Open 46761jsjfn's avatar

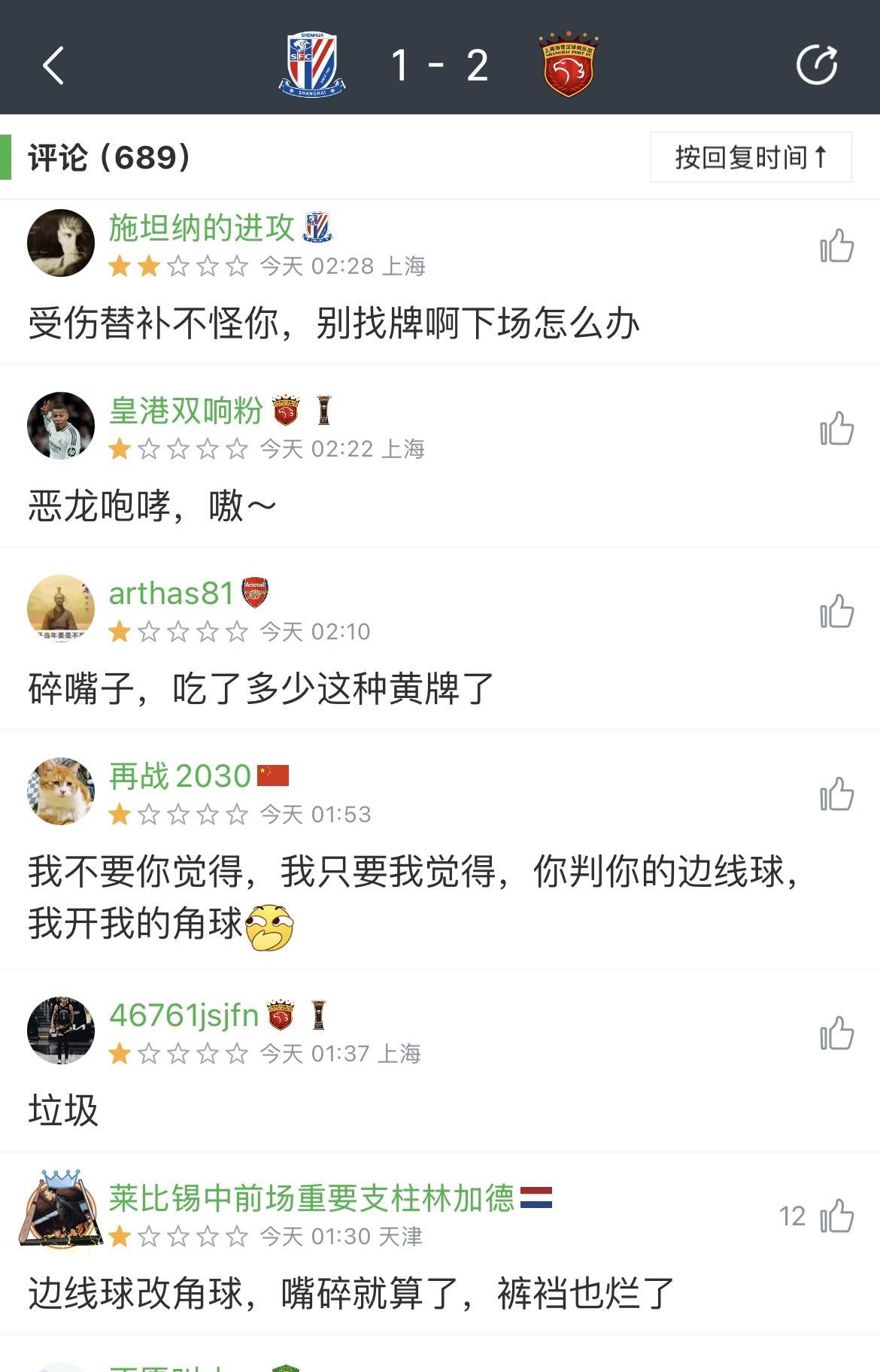tap(61, 1031)
